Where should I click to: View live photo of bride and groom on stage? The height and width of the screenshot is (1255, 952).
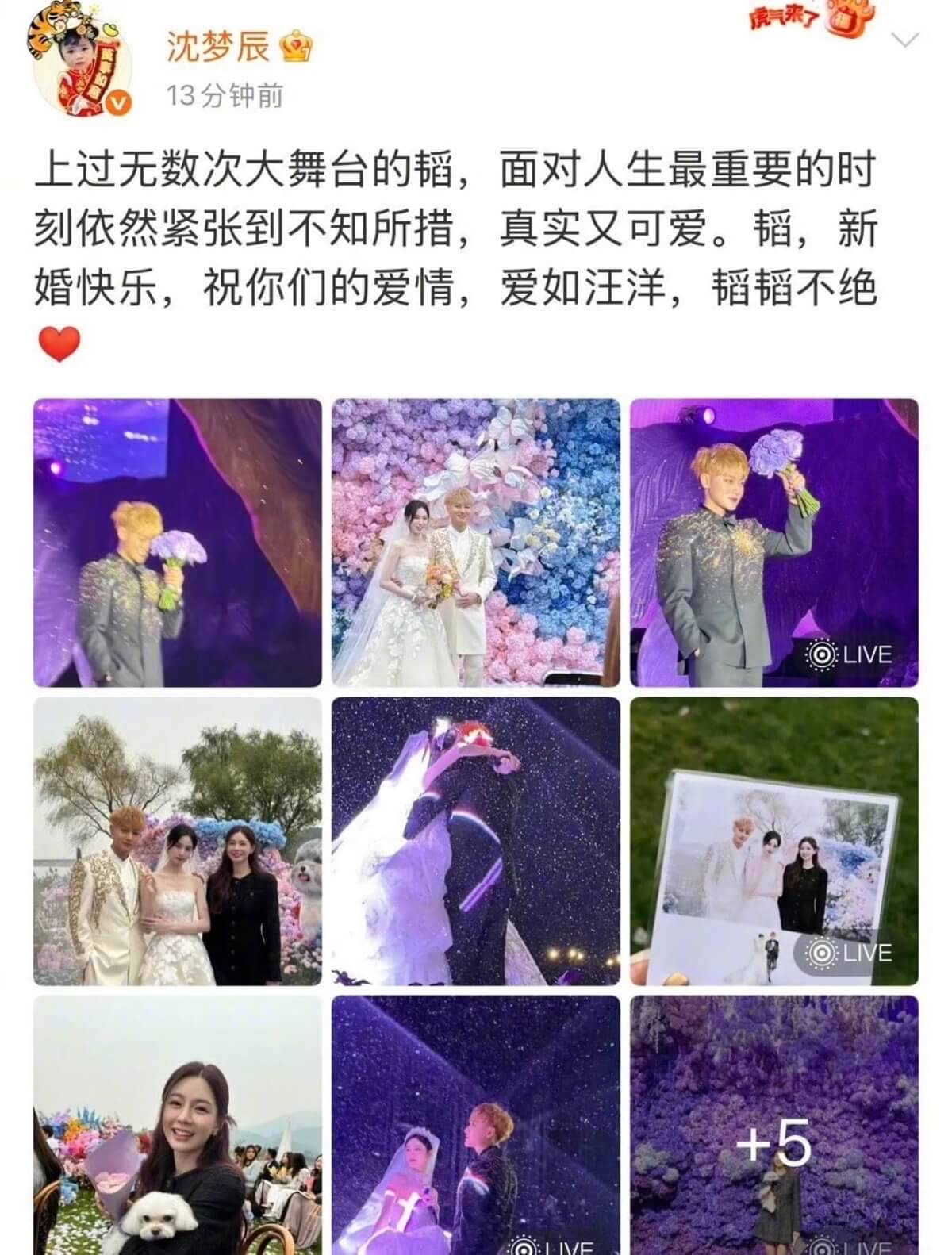(x=475, y=1126)
